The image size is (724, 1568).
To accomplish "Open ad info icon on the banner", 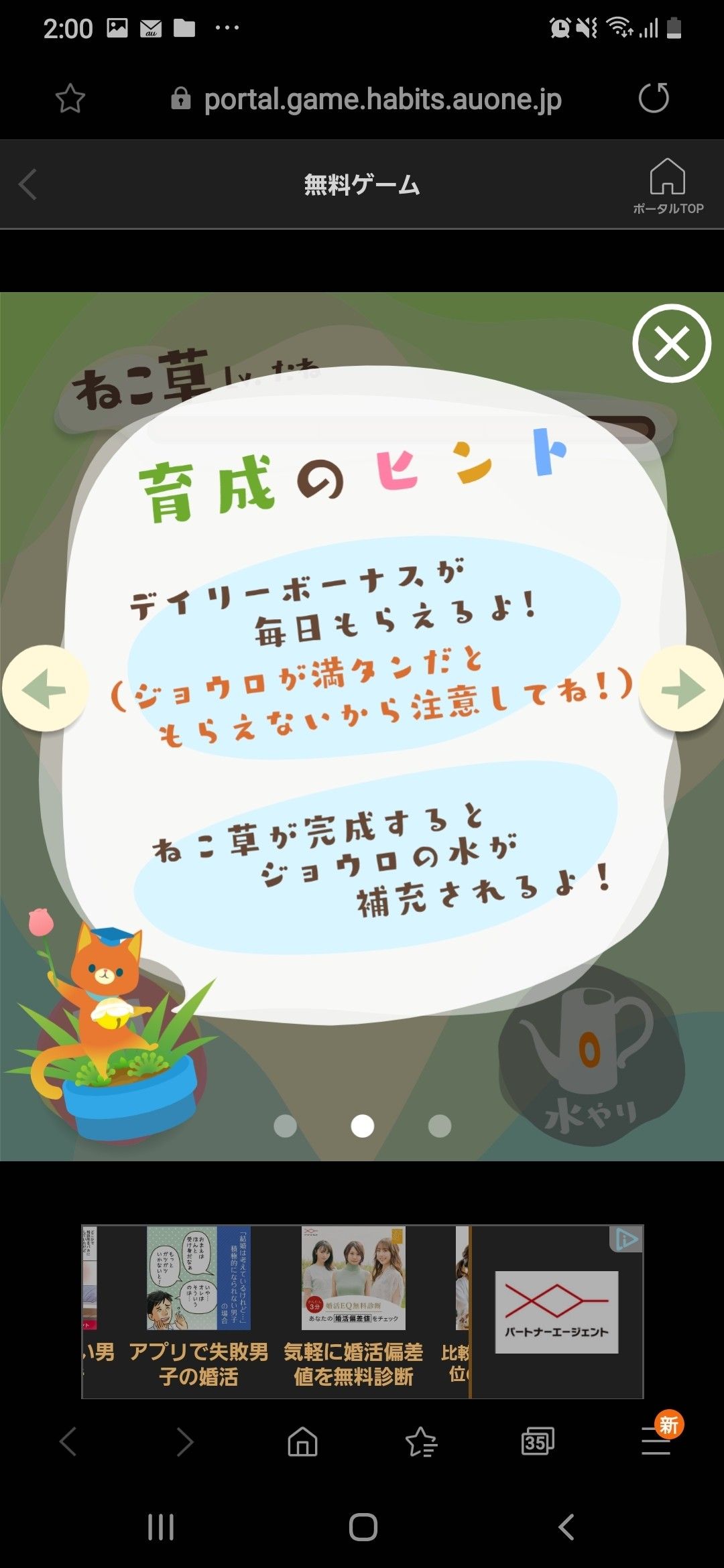I will pyautogui.click(x=626, y=1239).
